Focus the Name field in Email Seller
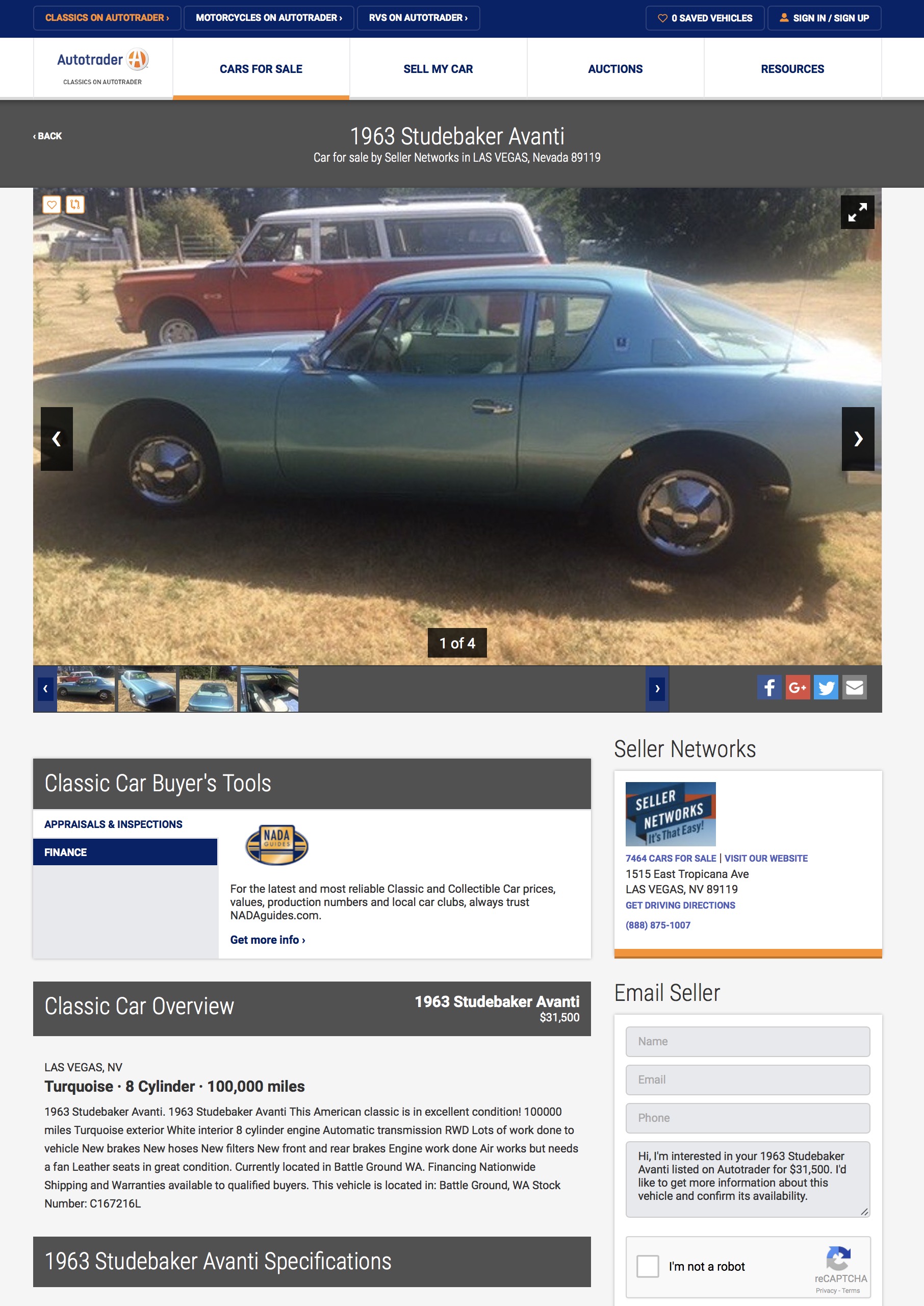Viewport: 924px width, 1306px height. [x=747, y=1041]
